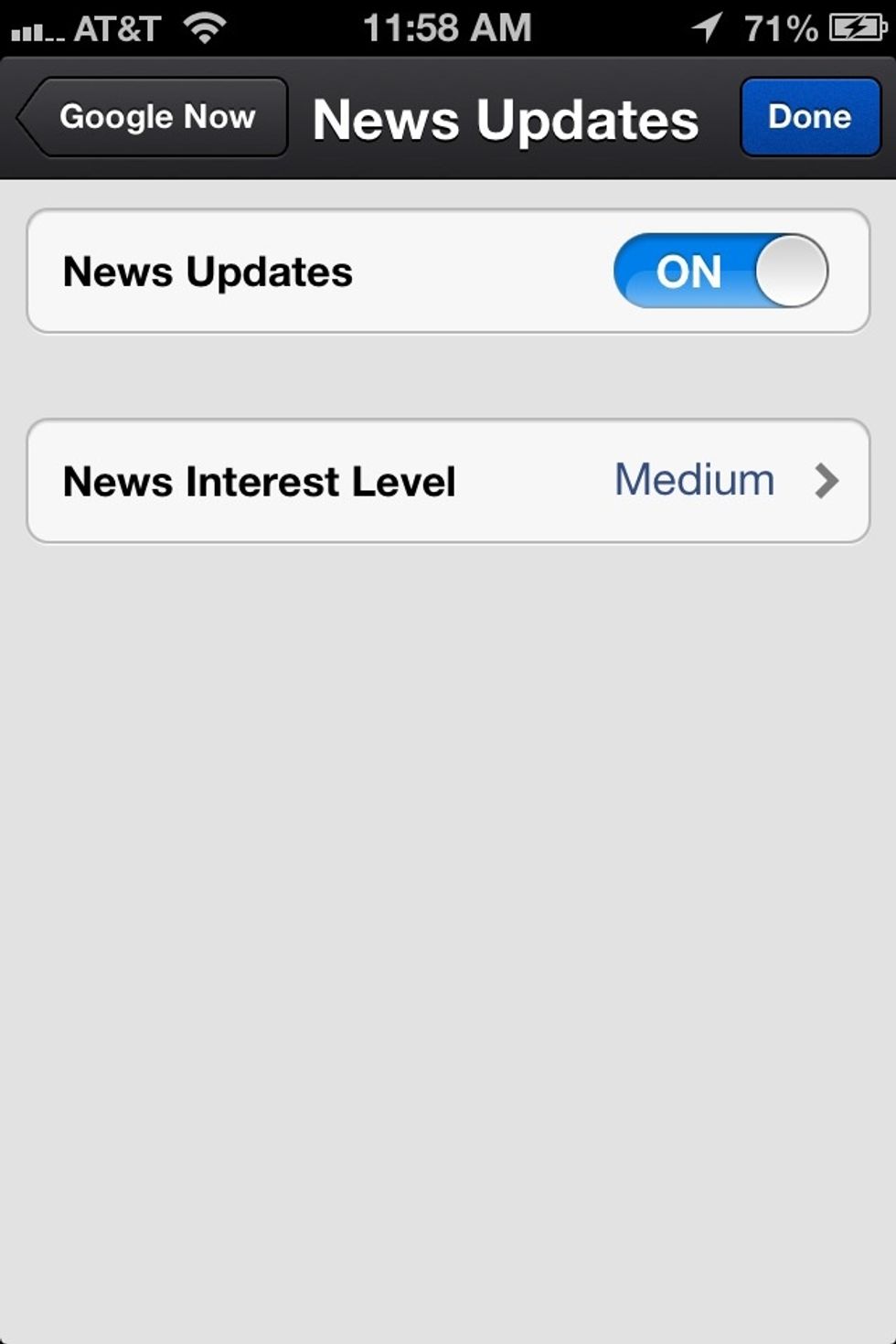Viewport: 896px width, 1344px height.
Task: Tap the News Updates settings row label
Action: pyautogui.click(x=208, y=271)
